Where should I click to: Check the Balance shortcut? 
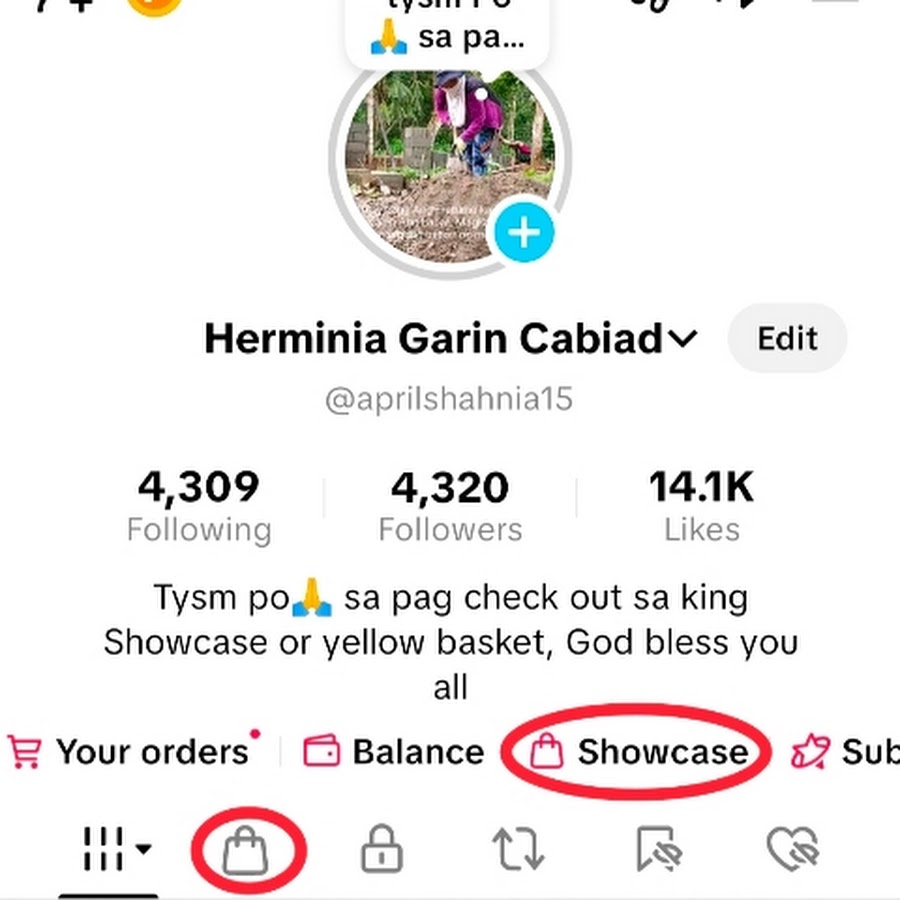[x=393, y=752]
